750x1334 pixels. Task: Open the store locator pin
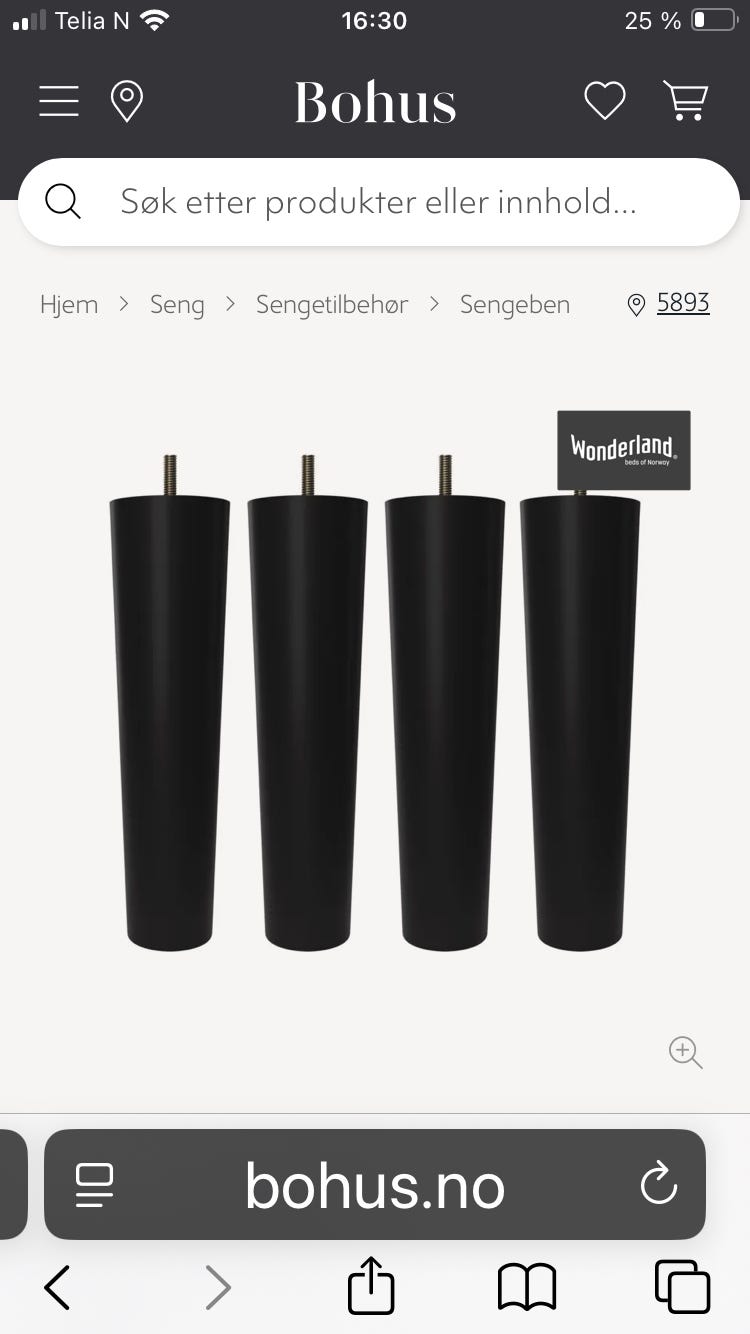click(127, 101)
